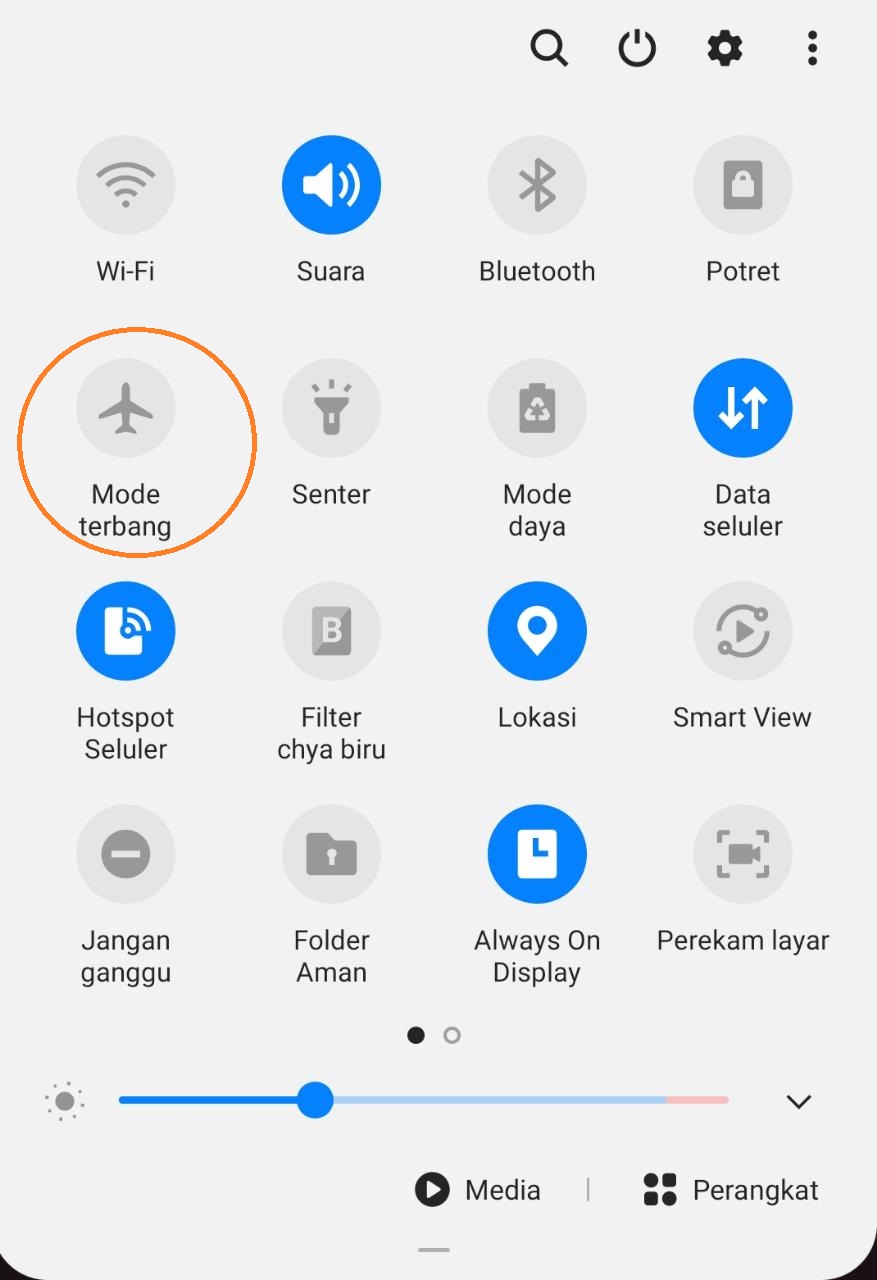Enable Bluetooth
This screenshot has height=1280, width=877.
tap(537, 186)
